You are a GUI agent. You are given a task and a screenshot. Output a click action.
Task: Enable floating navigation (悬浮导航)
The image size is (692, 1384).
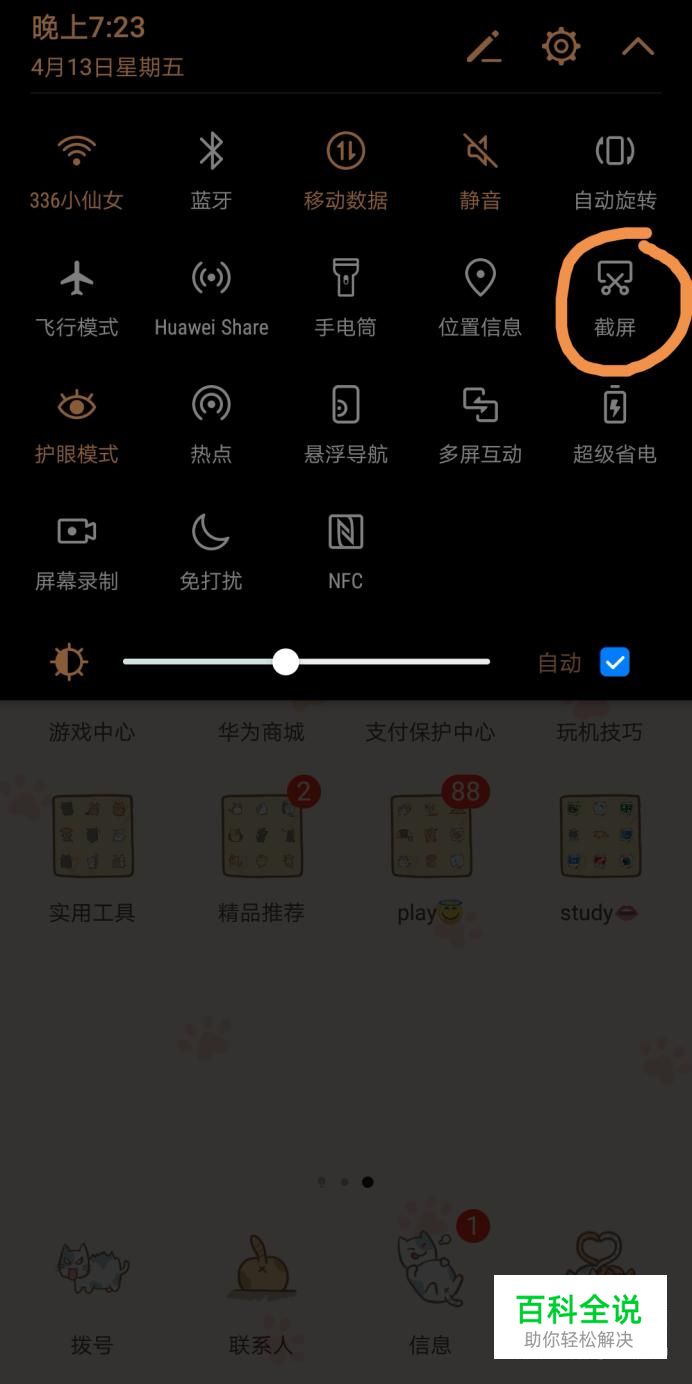345,406
